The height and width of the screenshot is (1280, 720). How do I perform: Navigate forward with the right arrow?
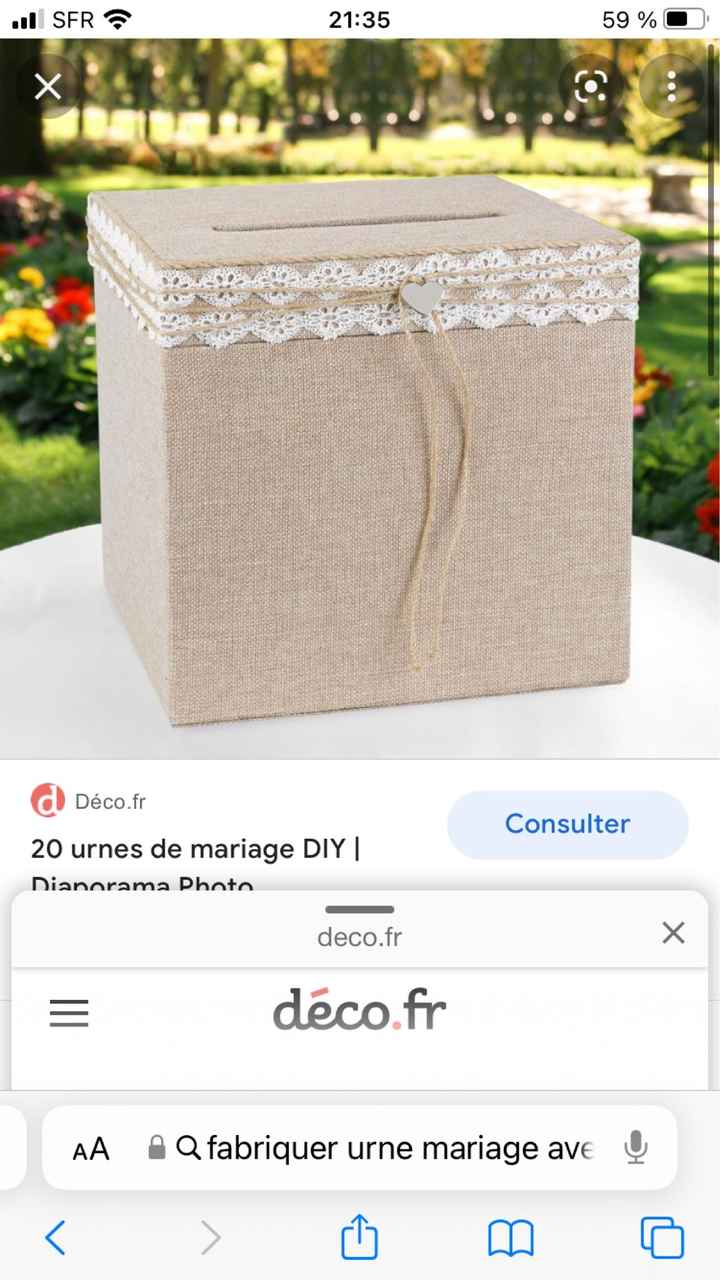coord(210,1238)
